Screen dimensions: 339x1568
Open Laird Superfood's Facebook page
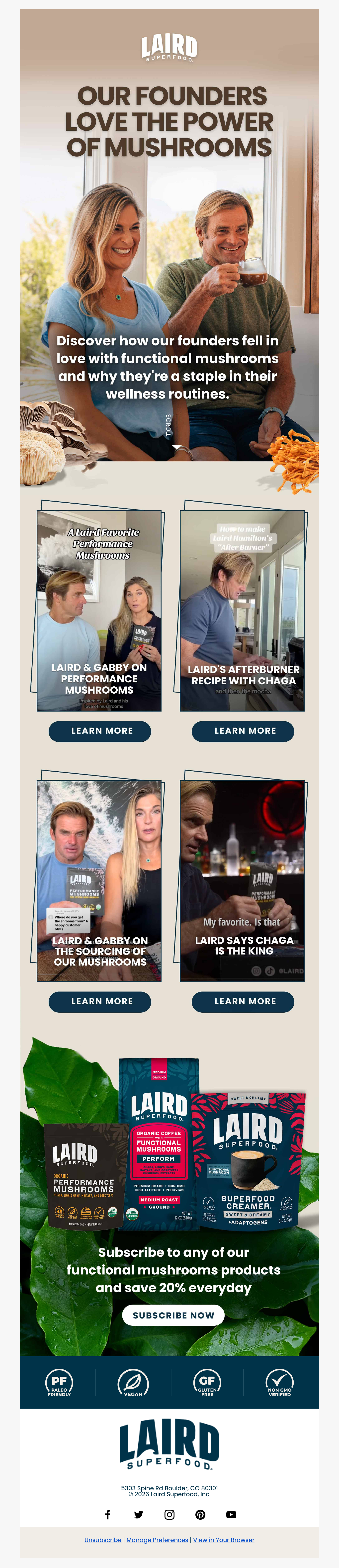[108, 1514]
